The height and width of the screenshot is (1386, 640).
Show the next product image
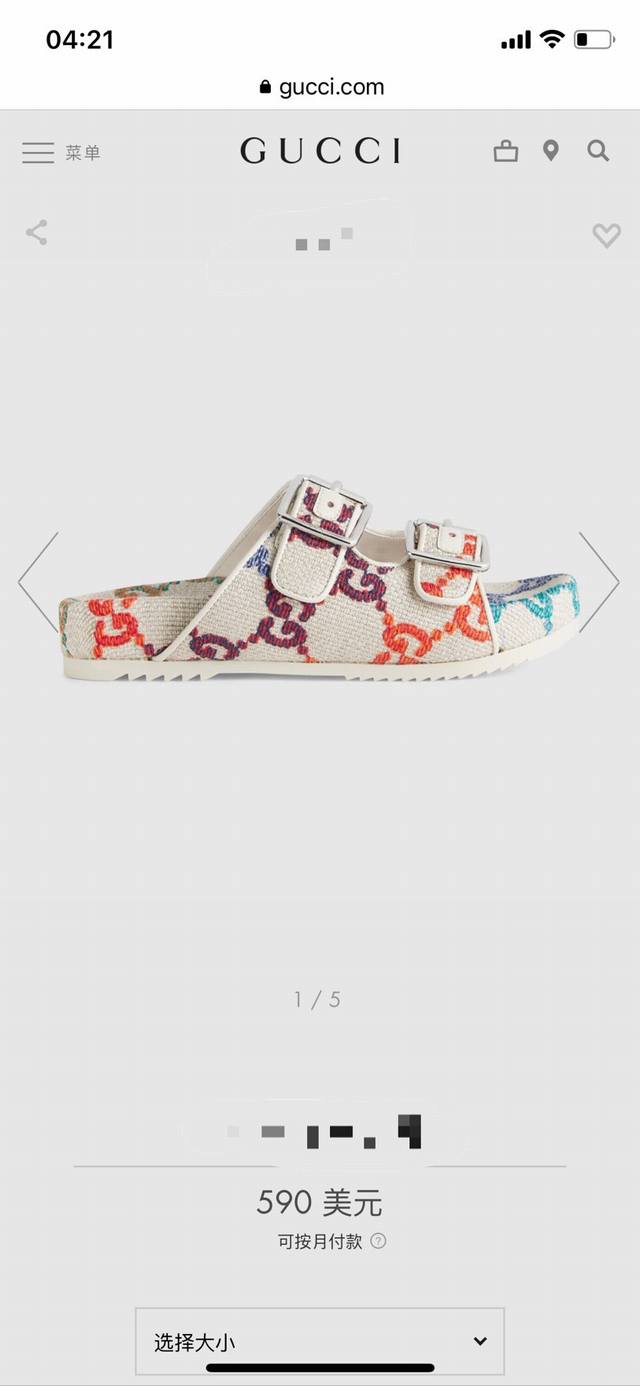[598, 582]
